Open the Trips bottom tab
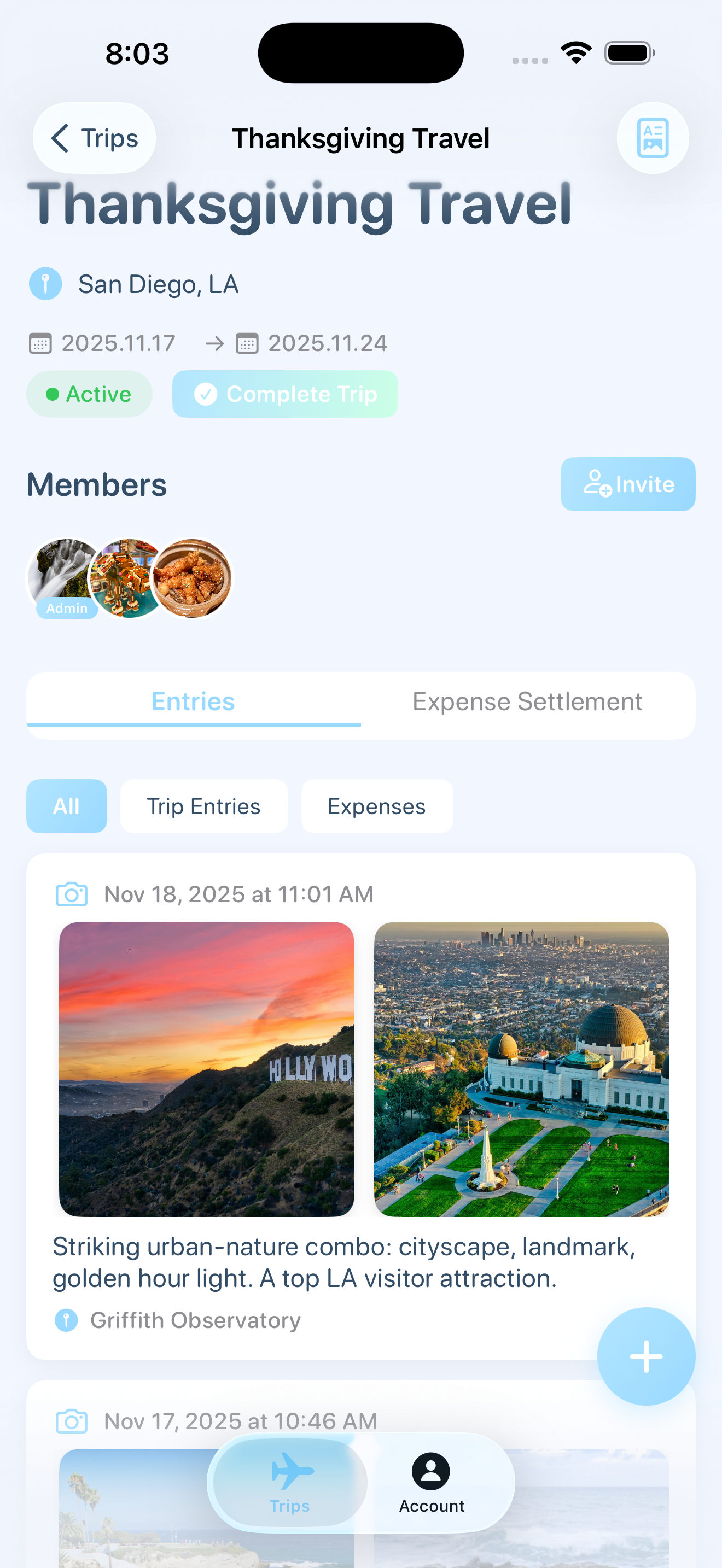This screenshot has height=1568, width=722. 290,1483
